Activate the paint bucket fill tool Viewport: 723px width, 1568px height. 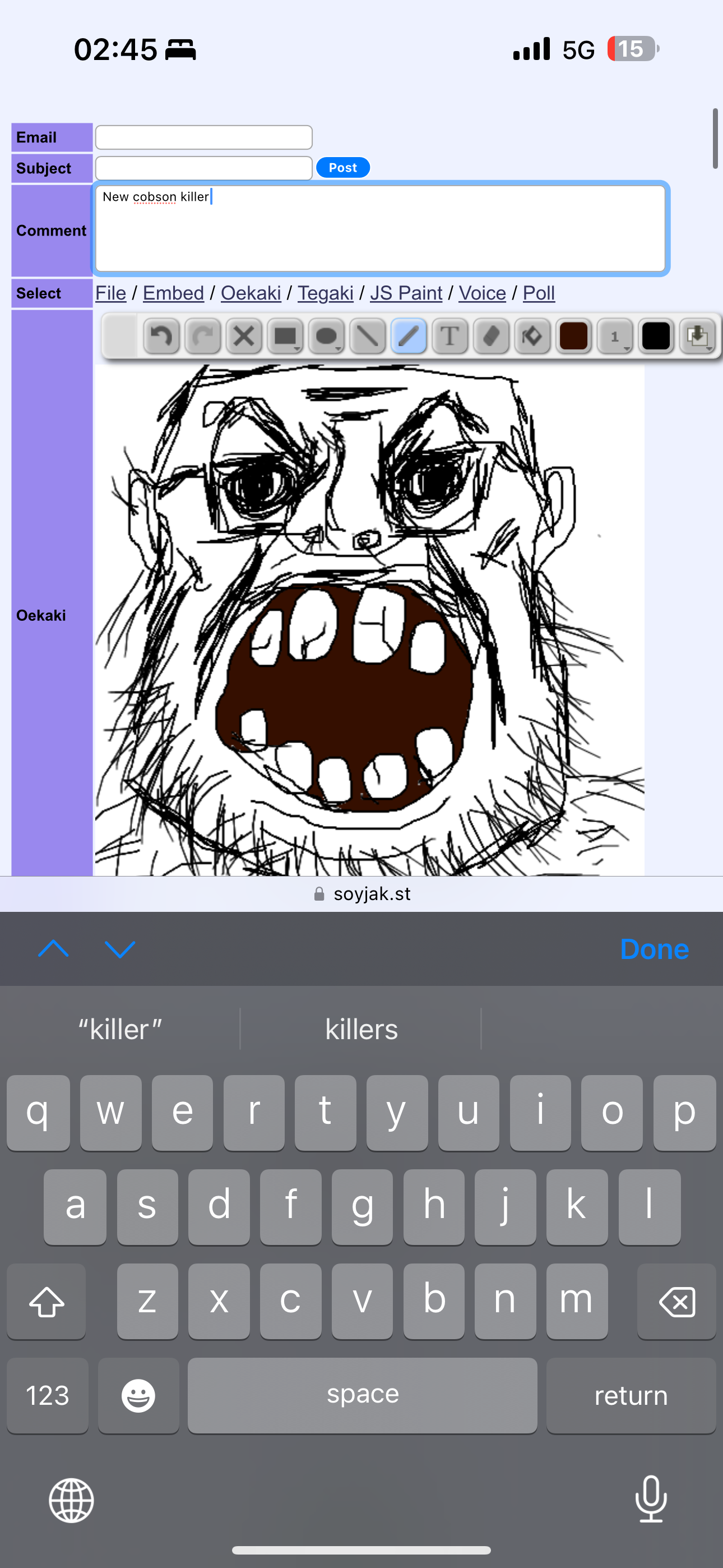coord(532,336)
